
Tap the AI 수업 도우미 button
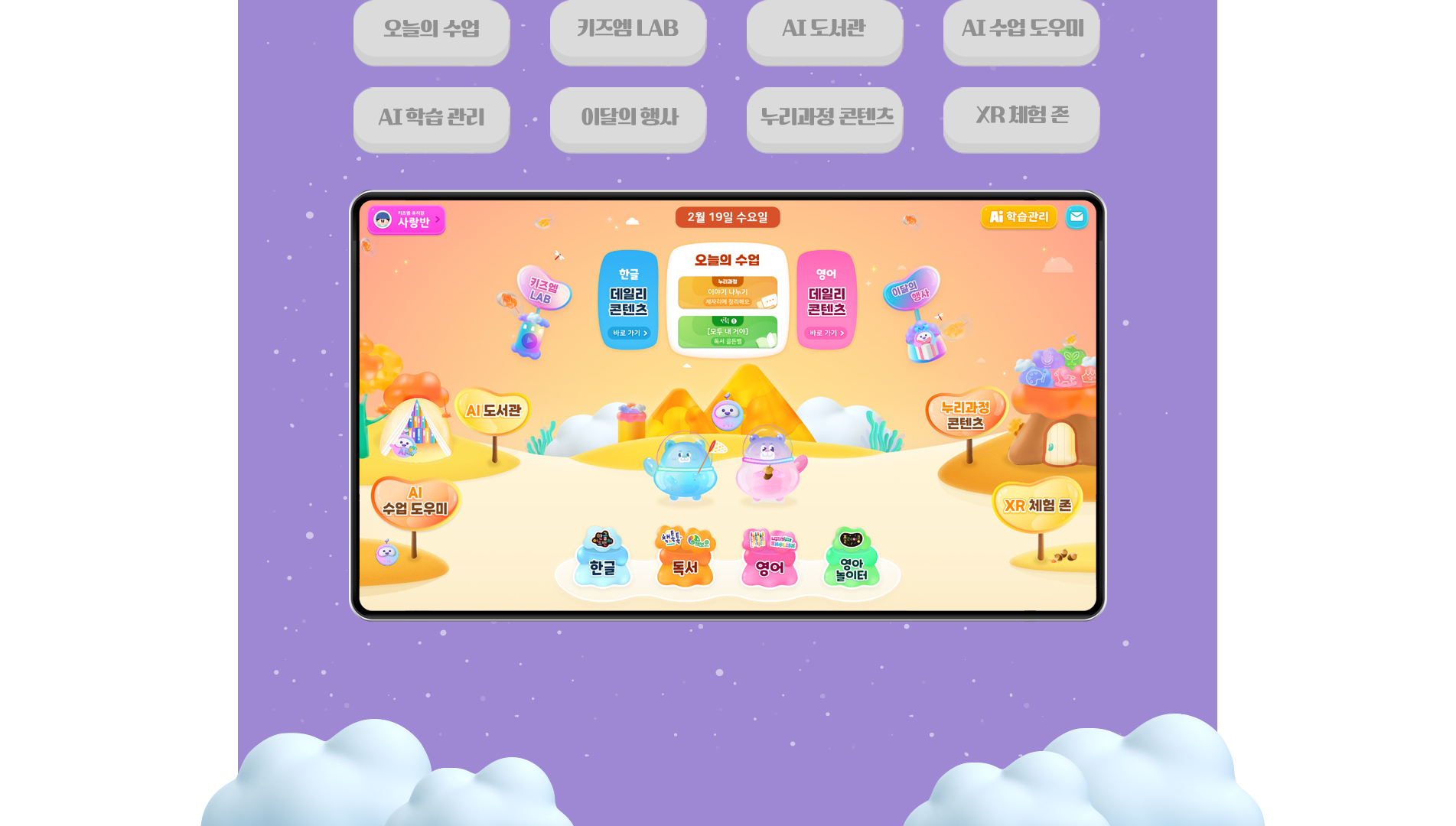tap(1021, 29)
